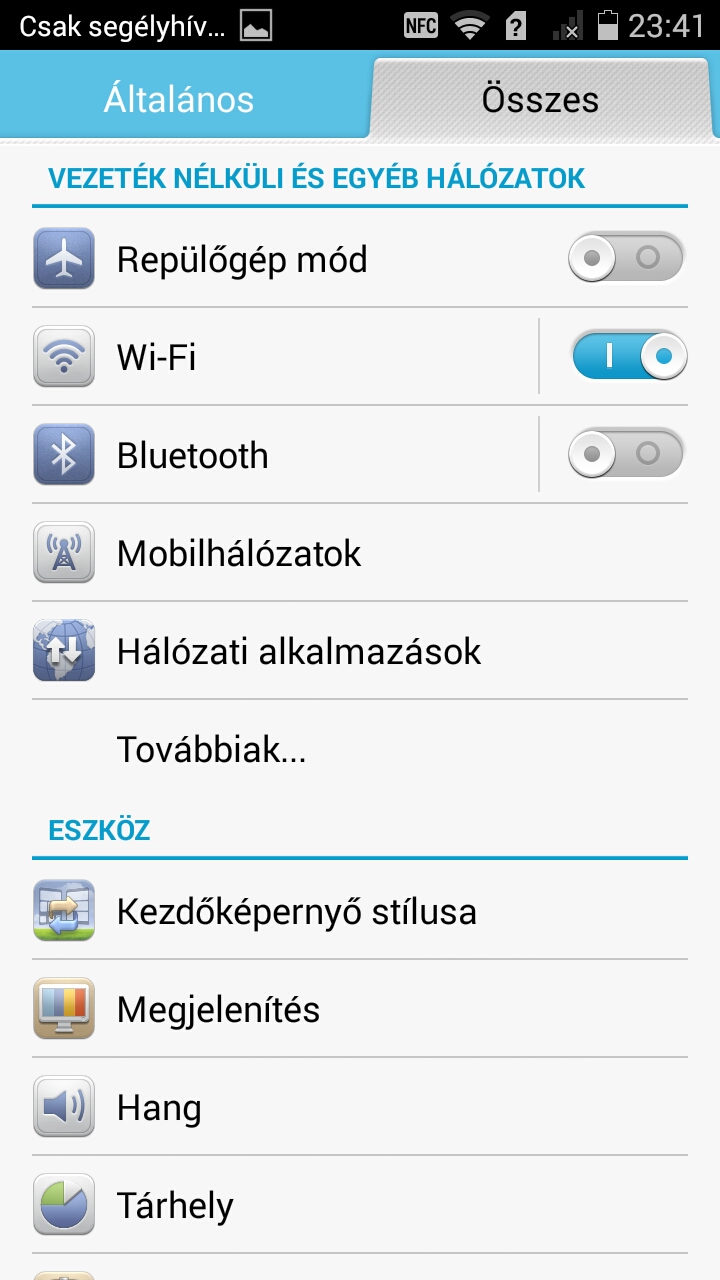The height and width of the screenshot is (1280, 720).
Task: Open Megjelenítés display settings
Action: [x=360, y=1009]
